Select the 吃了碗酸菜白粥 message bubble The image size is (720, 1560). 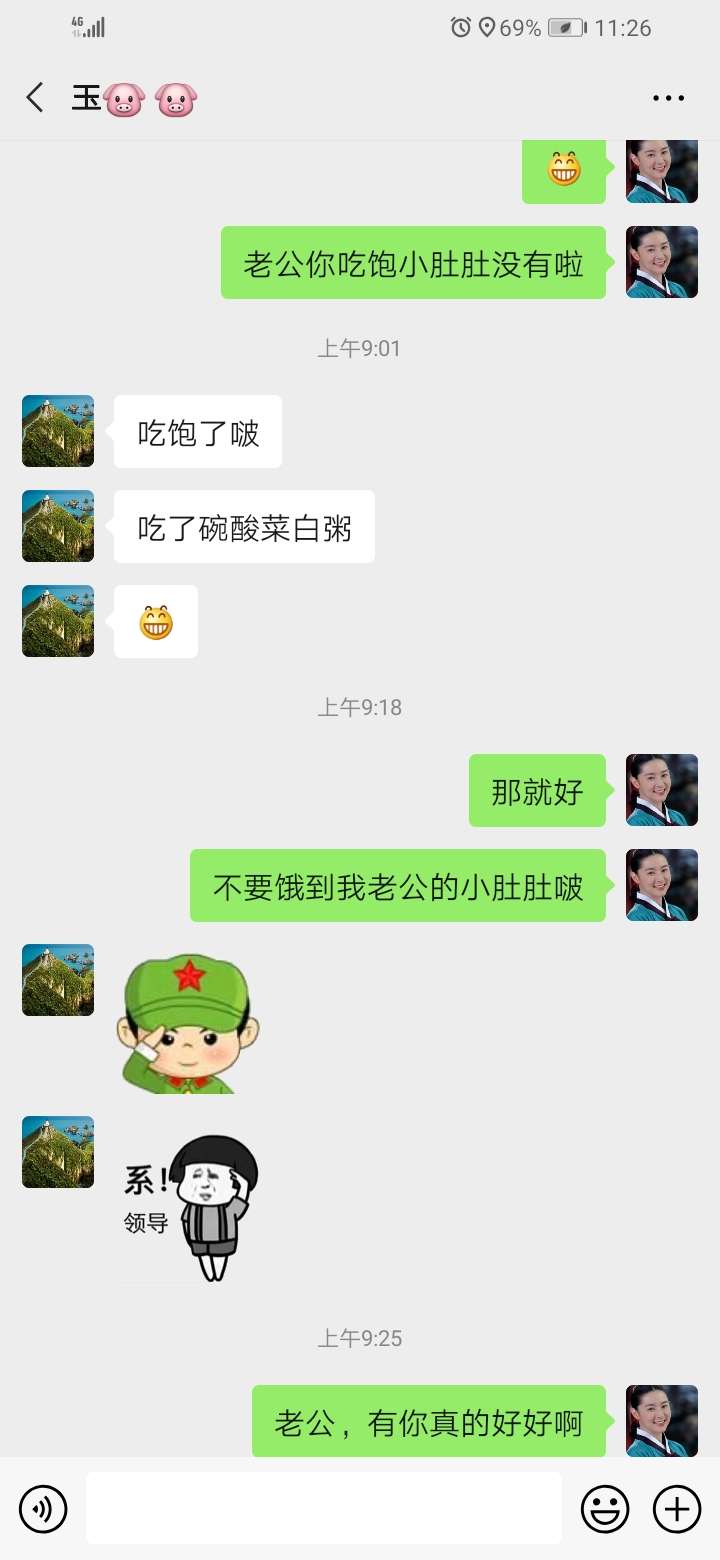click(x=243, y=526)
